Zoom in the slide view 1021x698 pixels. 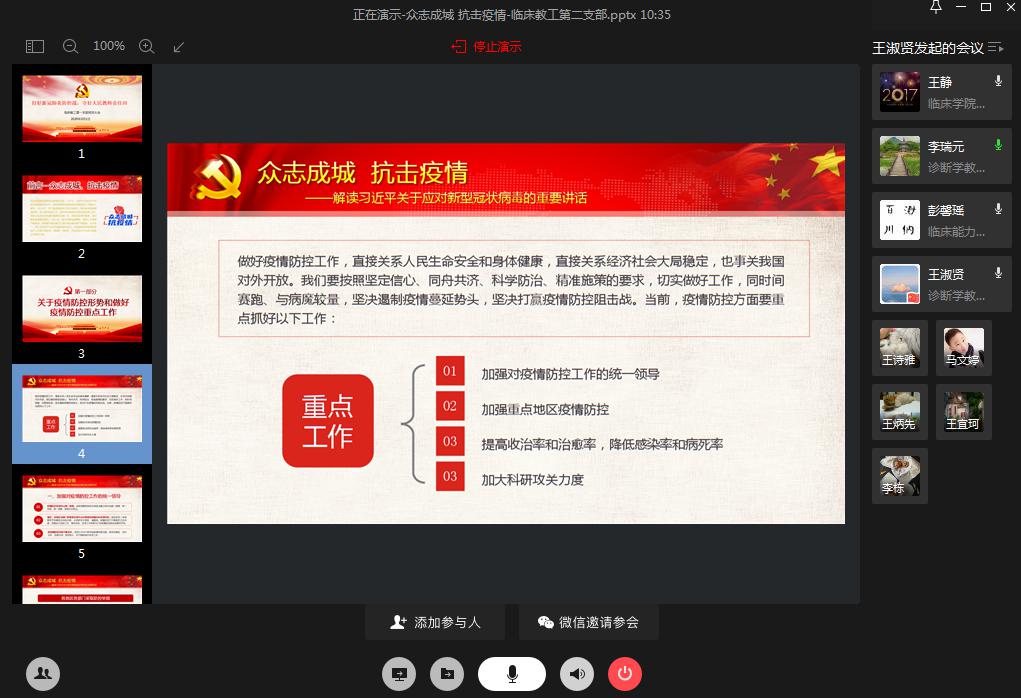point(146,46)
